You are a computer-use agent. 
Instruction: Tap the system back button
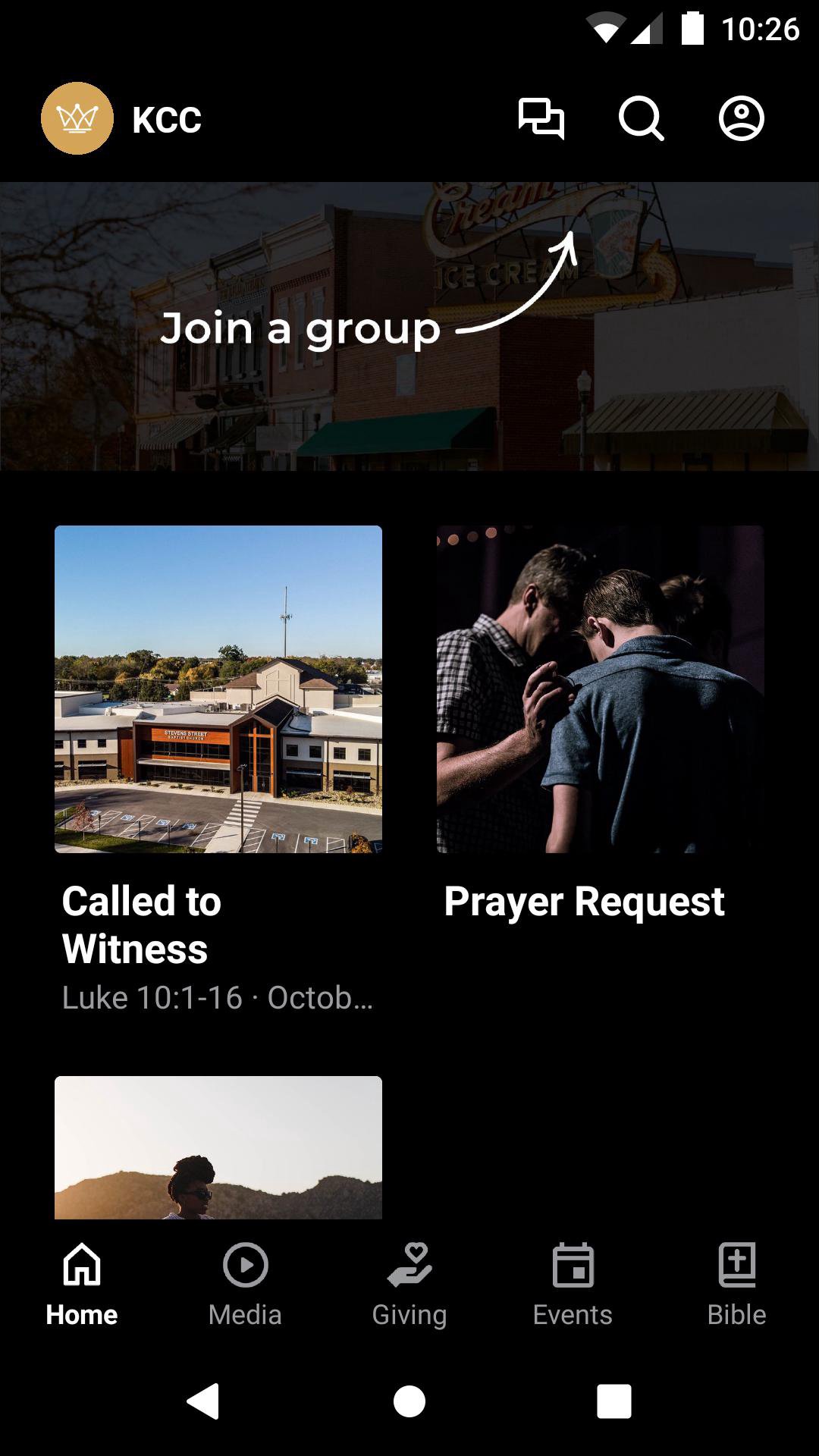pos(203,1401)
